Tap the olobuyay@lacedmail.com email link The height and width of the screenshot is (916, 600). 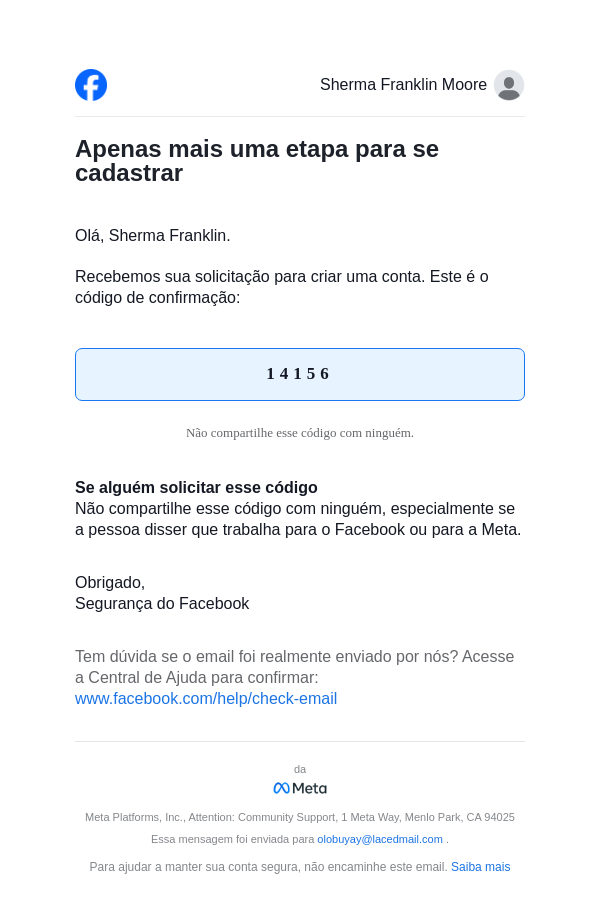(x=380, y=840)
